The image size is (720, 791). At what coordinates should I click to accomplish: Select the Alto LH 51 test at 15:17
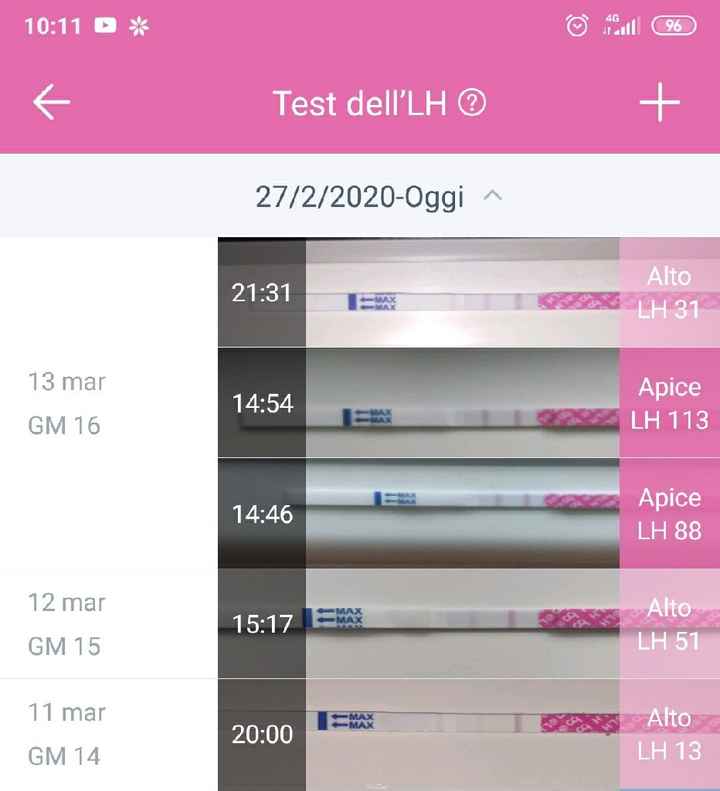[669, 624]
